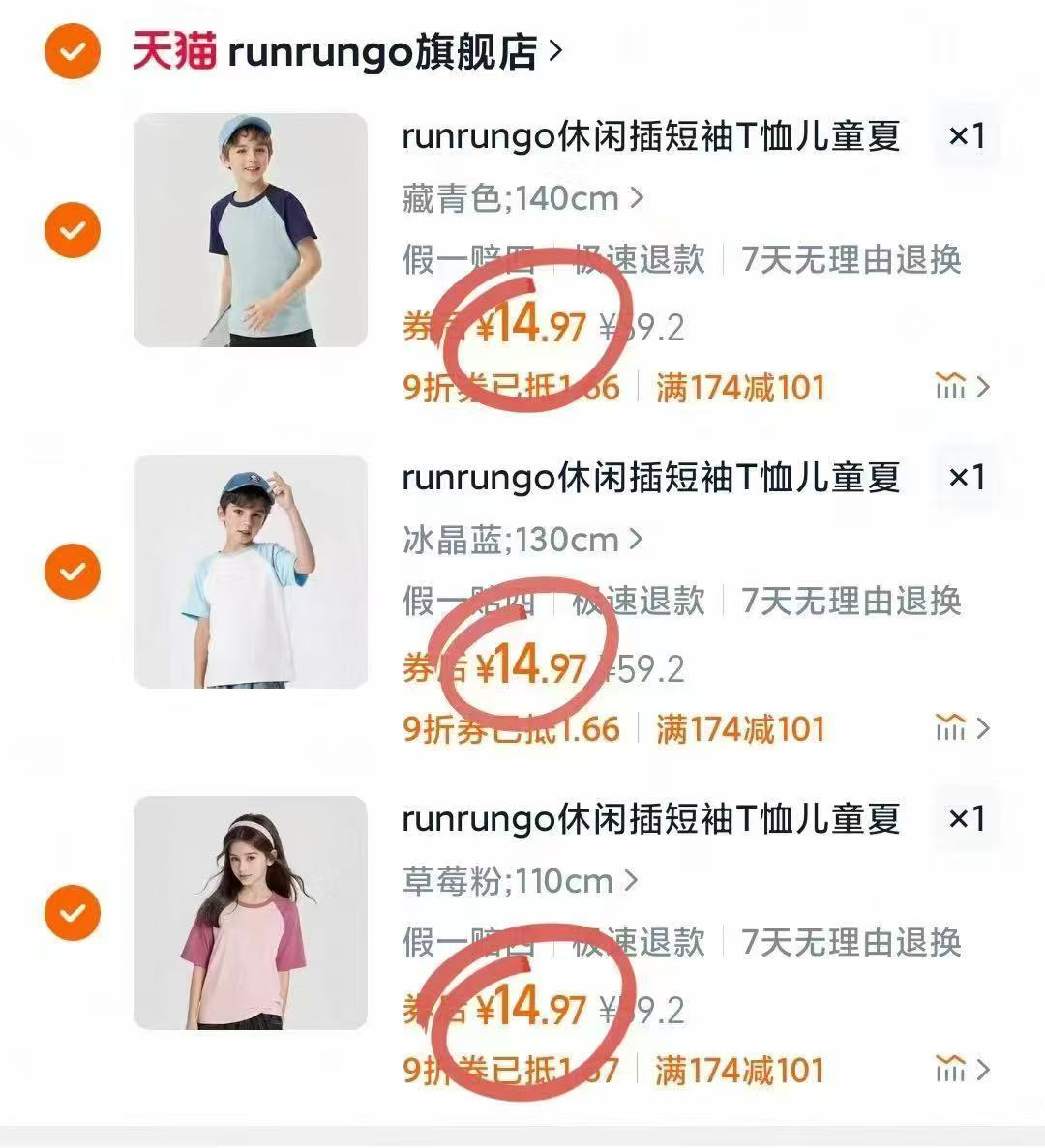Deselect the 冰晶蓝 130cm T-shirt item
Image resolution: width=1045 pixels, height=1148 pixels.
point(73,572)
